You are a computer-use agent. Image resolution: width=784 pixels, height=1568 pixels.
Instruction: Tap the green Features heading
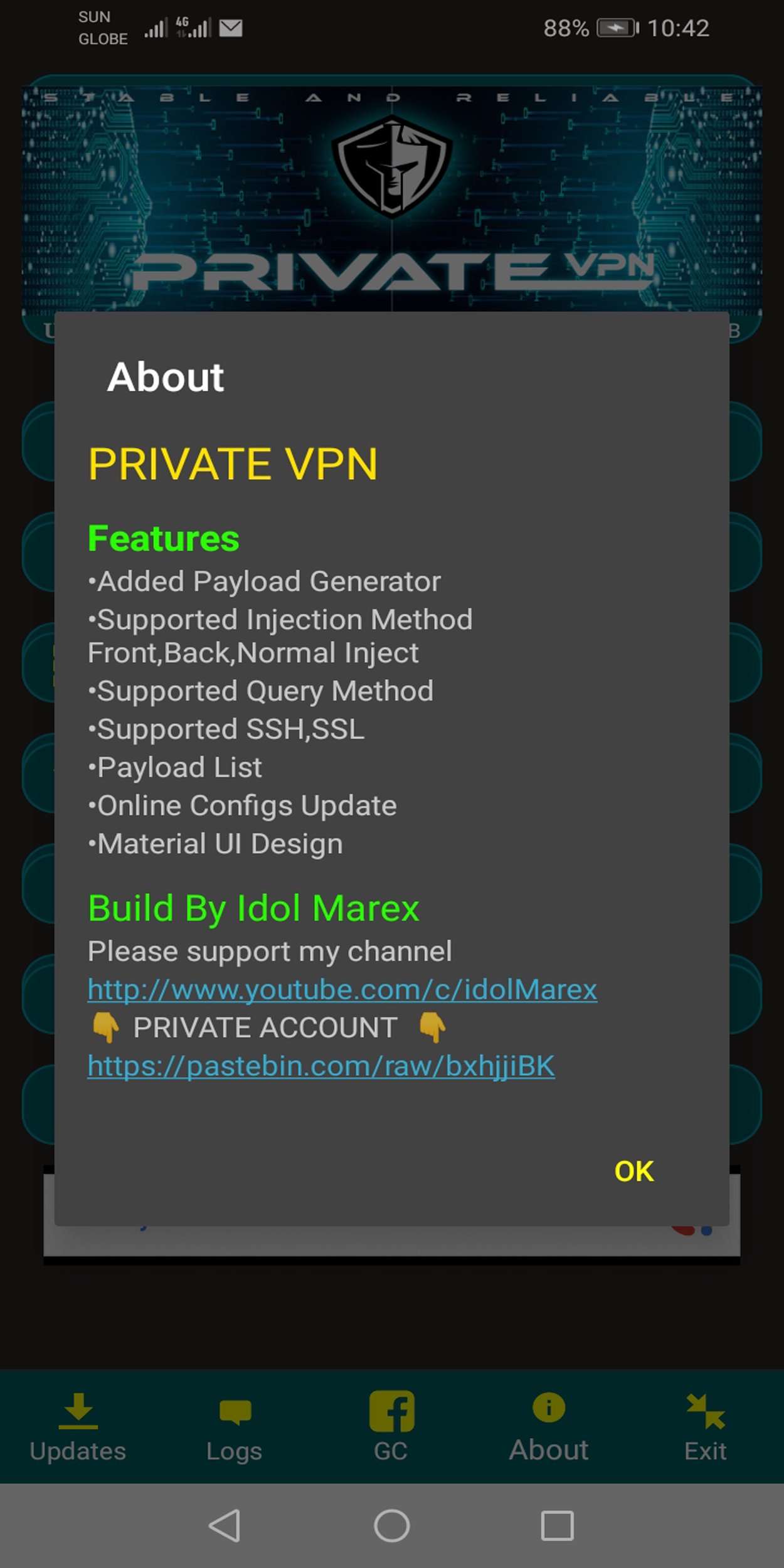pos(164,538)
